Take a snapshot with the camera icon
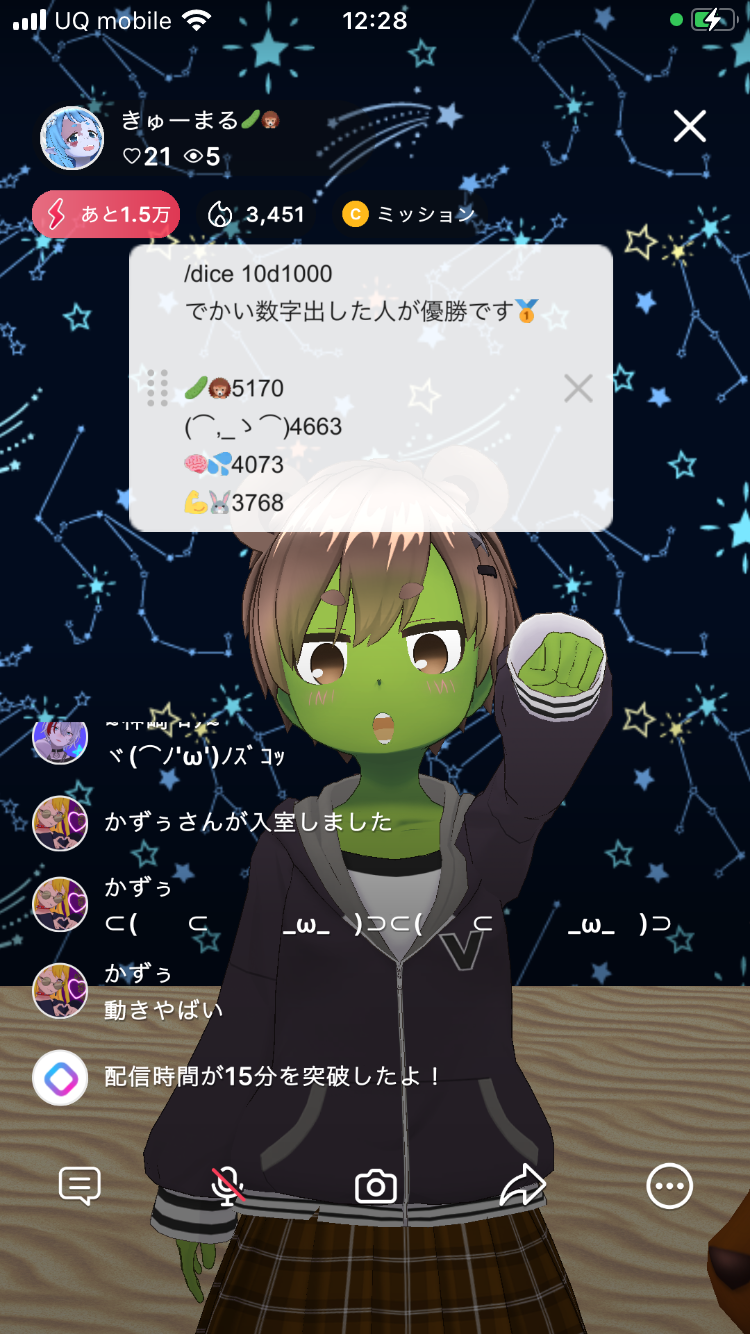This screenshot has width=750, height=1334. (376, 1187)
